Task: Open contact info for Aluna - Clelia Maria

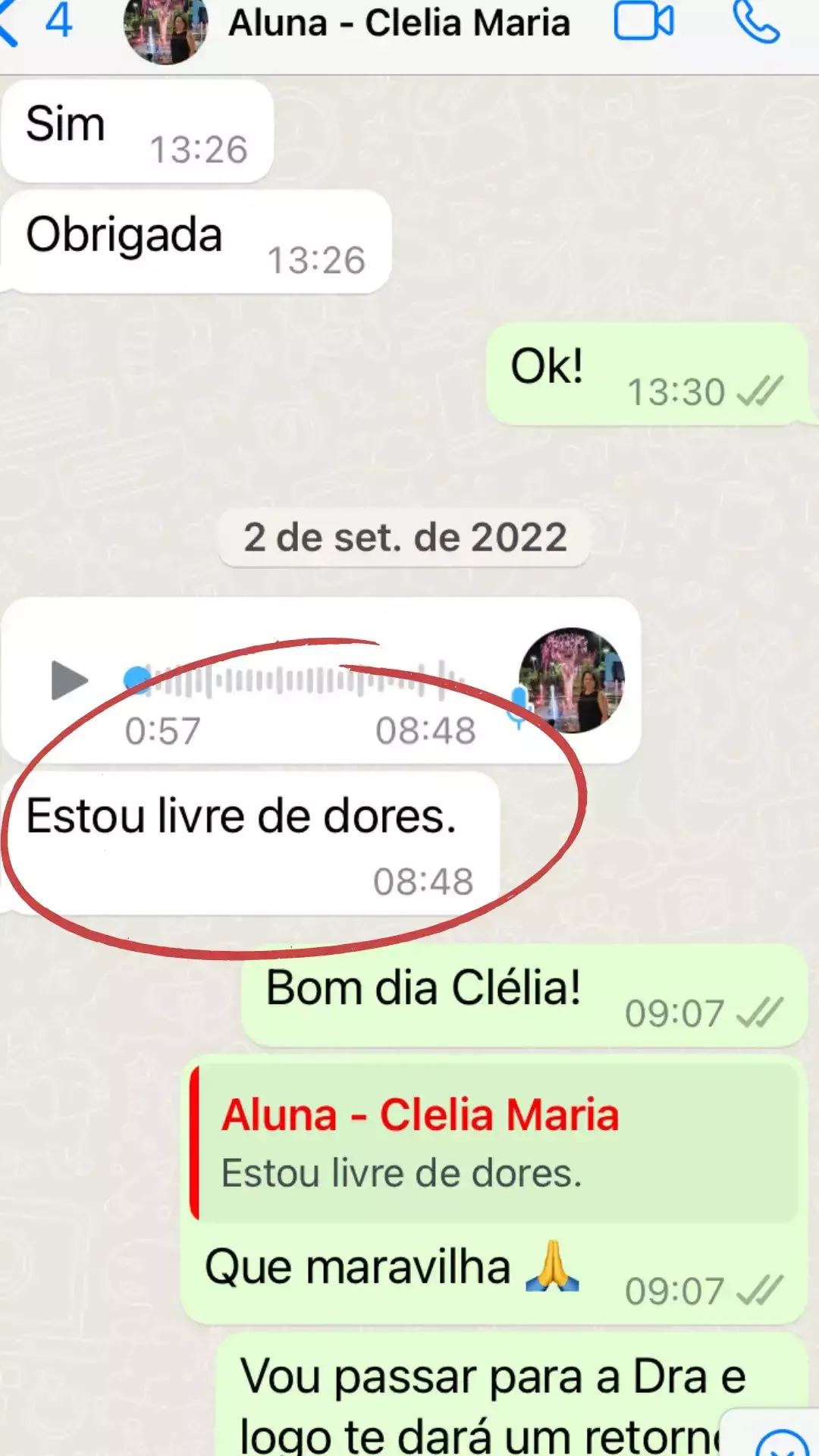Action: (399, 23)
